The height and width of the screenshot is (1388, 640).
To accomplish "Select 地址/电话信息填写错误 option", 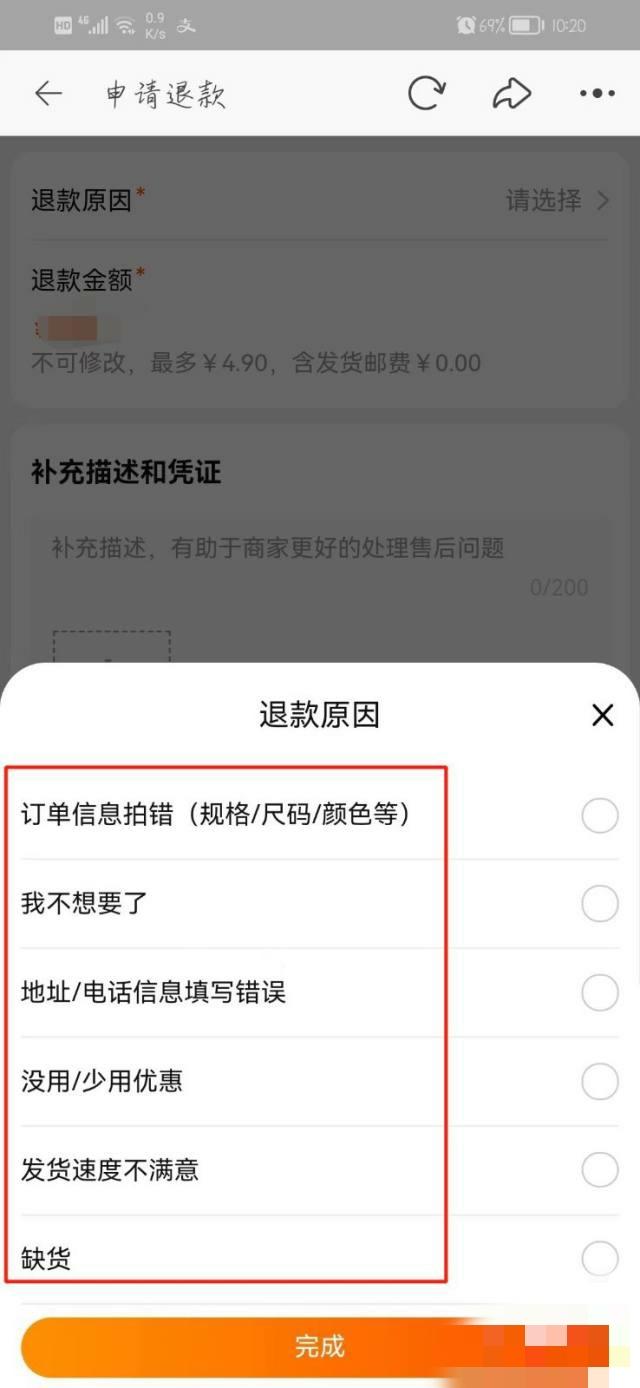I will [x=600, y=993].
